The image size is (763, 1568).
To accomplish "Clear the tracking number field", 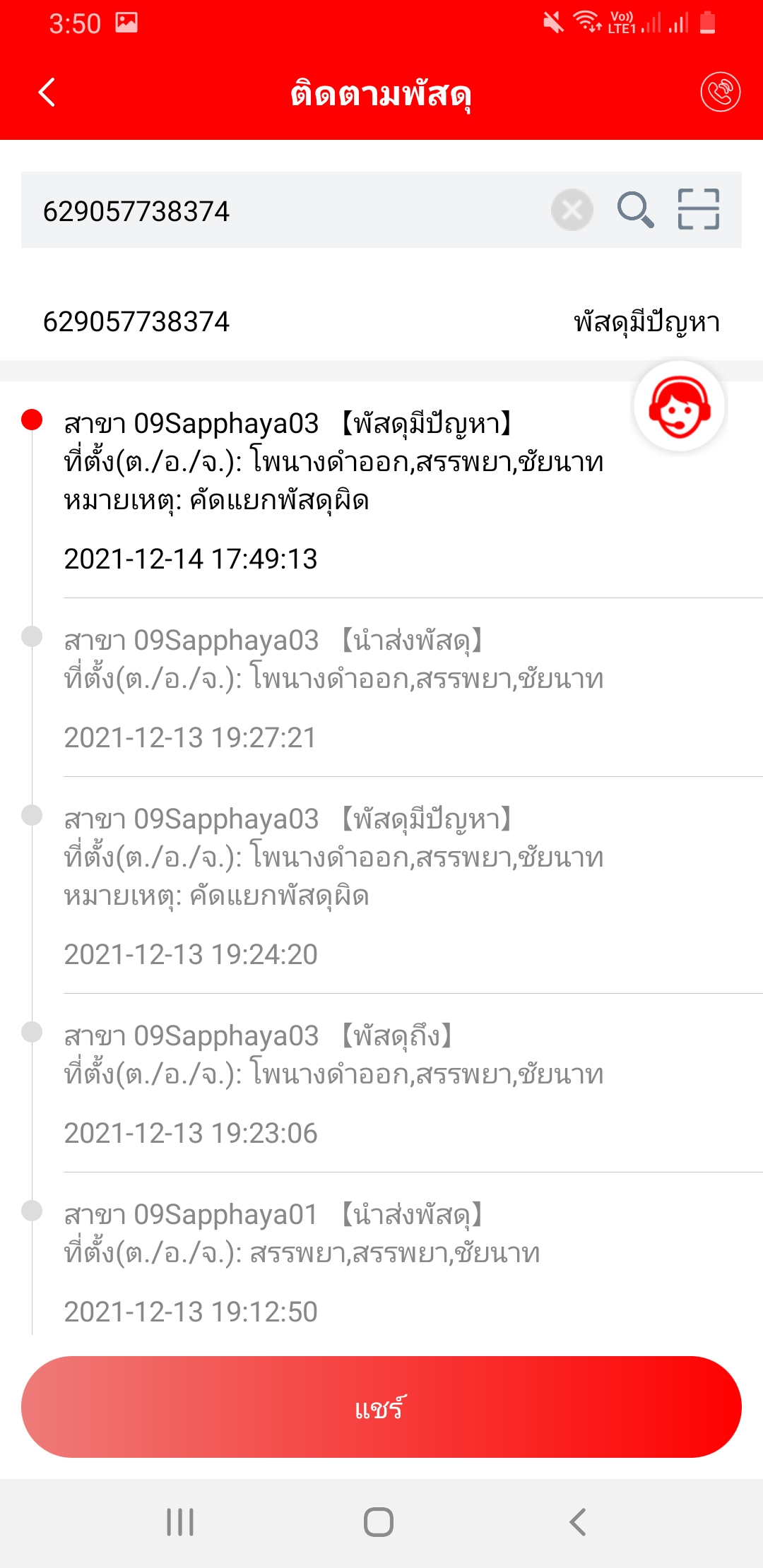I will tap(572, 210).
